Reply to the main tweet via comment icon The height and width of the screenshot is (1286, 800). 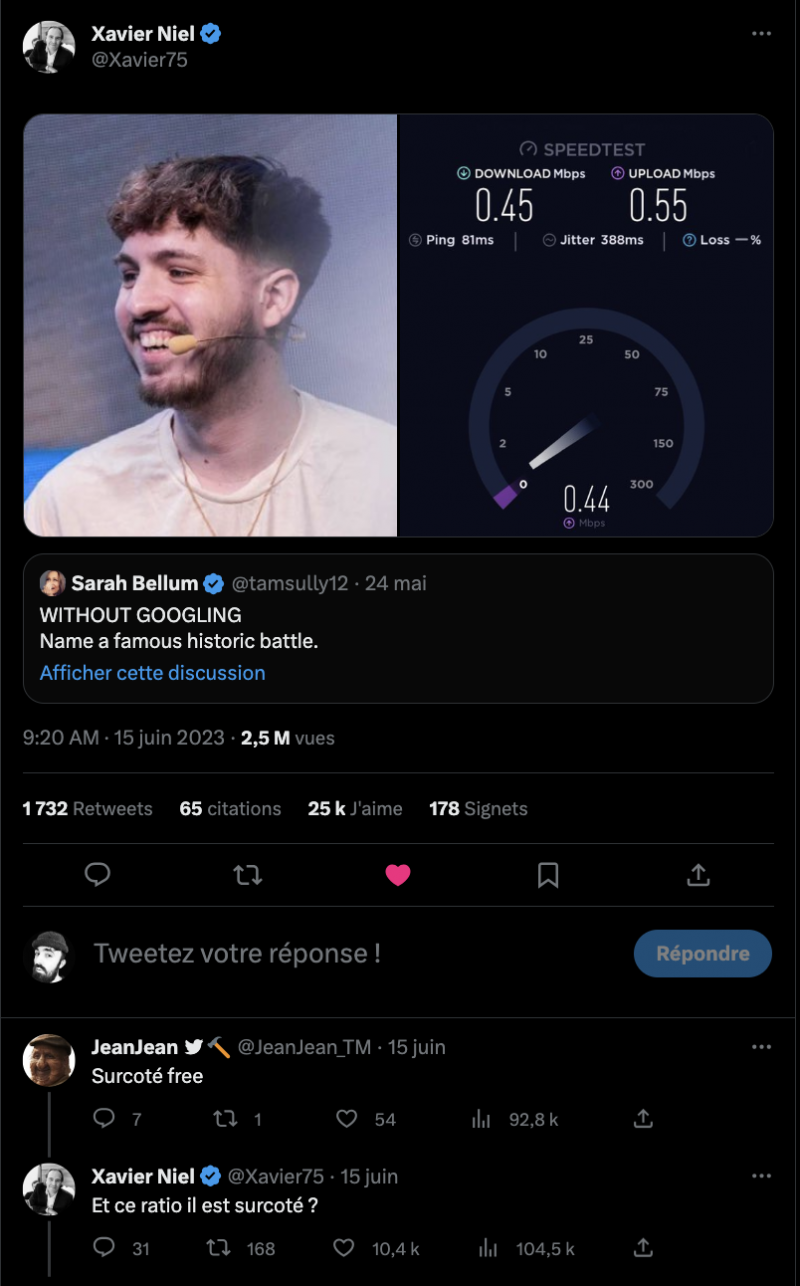(x=97, y=875)
